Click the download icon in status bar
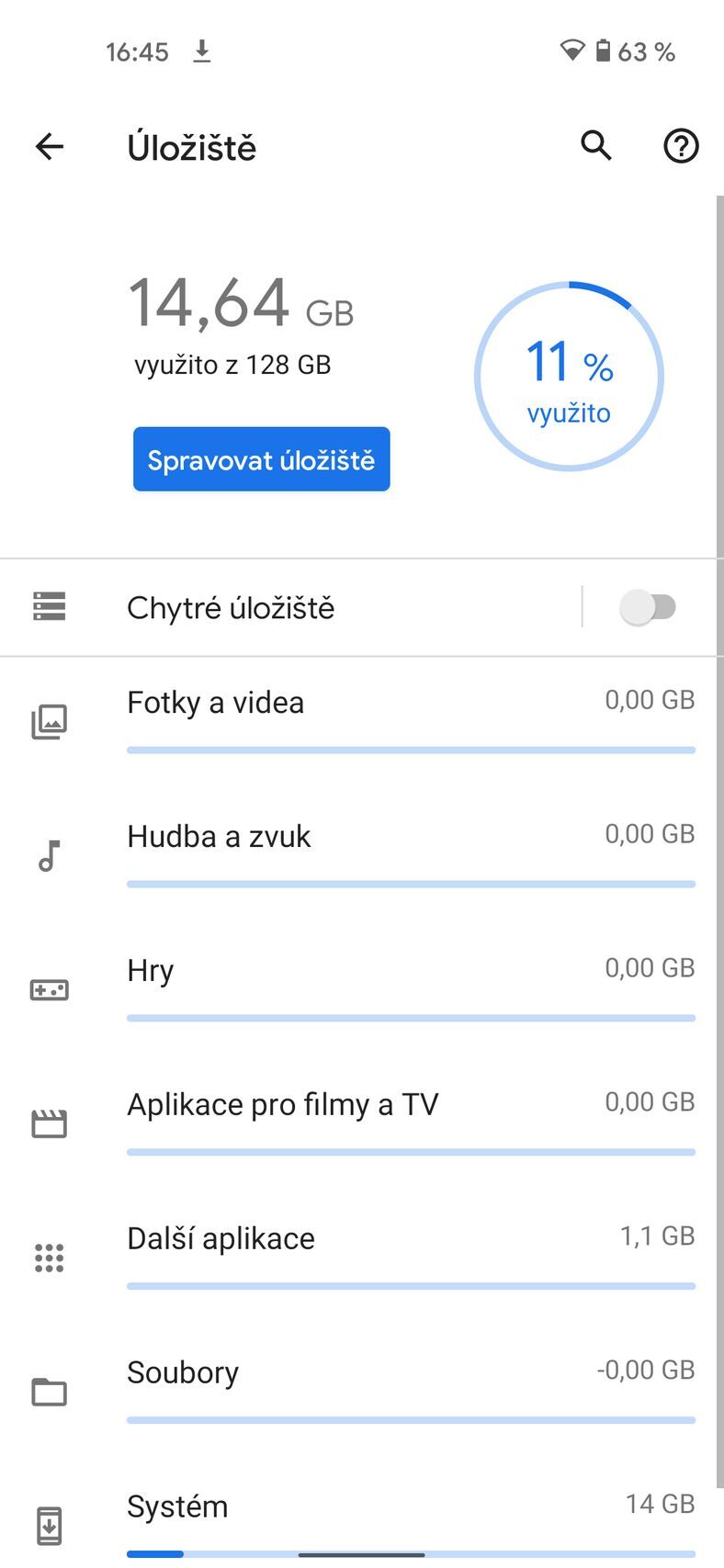Image resolution: width=724 pixels, height=1568 pixels. tap(202, 51)
